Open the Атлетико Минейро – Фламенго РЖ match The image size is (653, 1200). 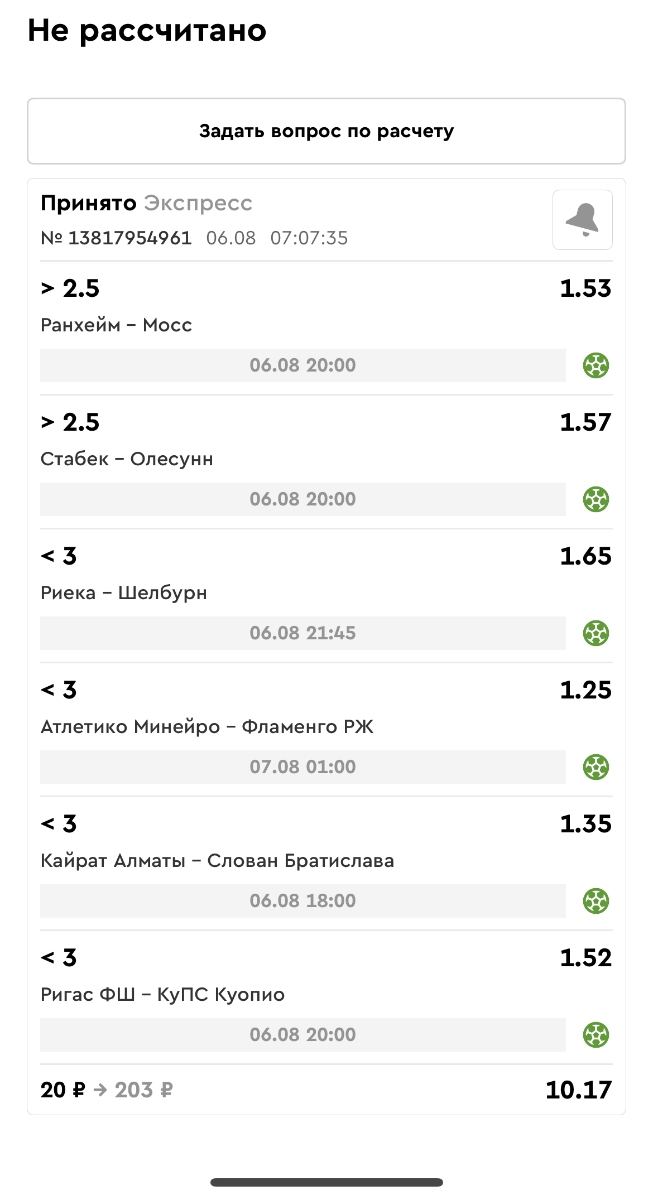207,727
